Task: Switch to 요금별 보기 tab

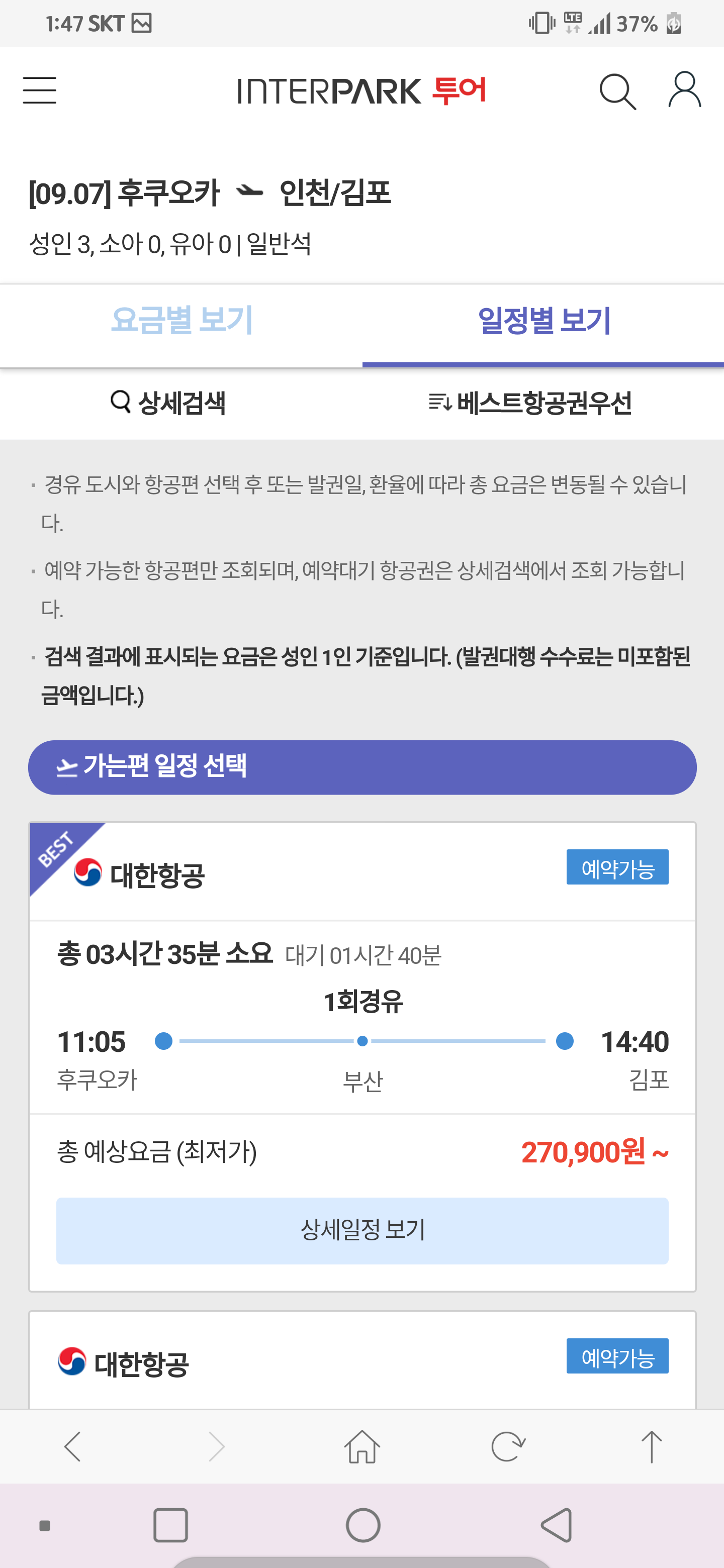Action: [182, 320]
